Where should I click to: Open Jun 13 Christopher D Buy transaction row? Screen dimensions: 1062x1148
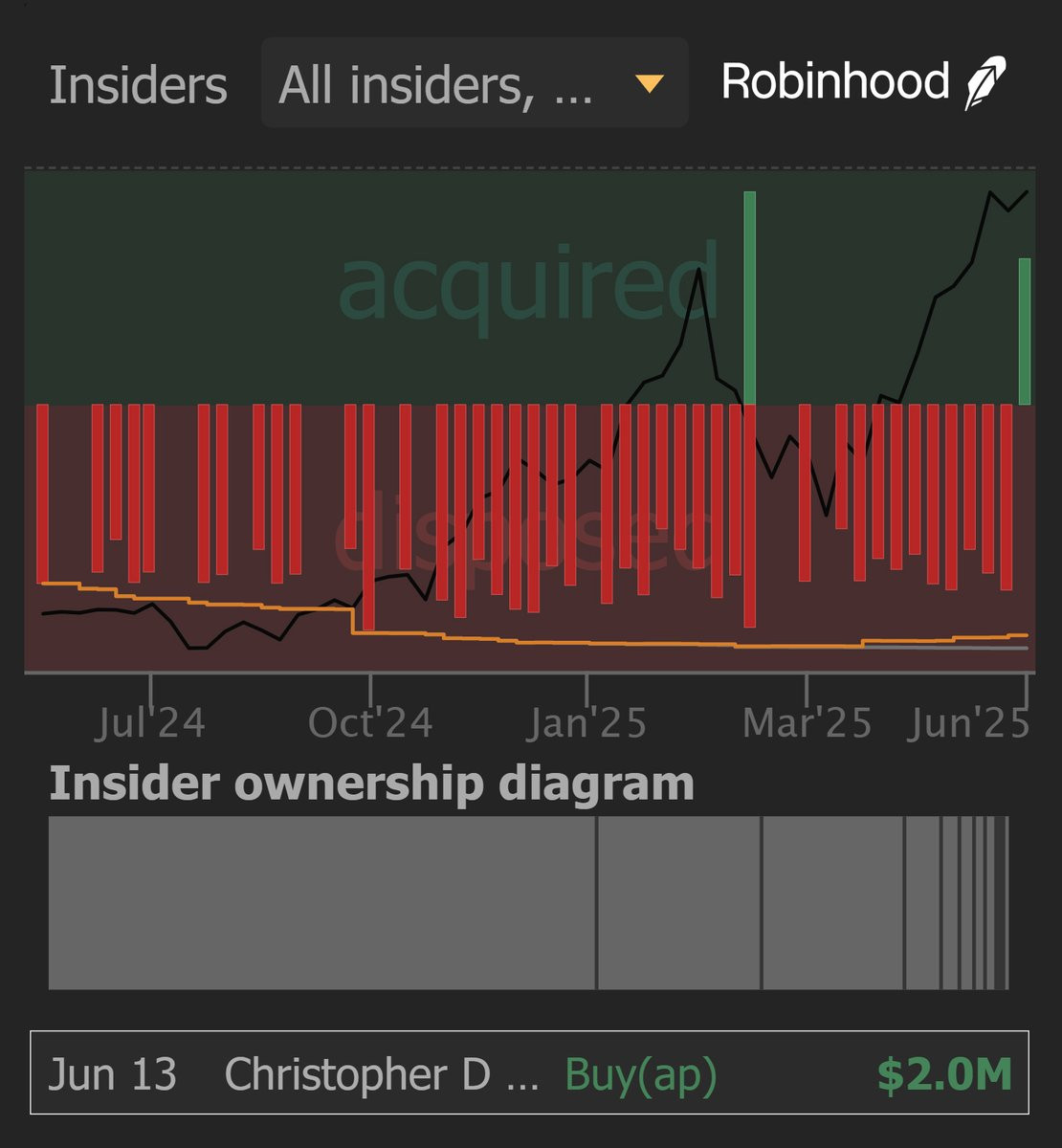click(529, 1072)
